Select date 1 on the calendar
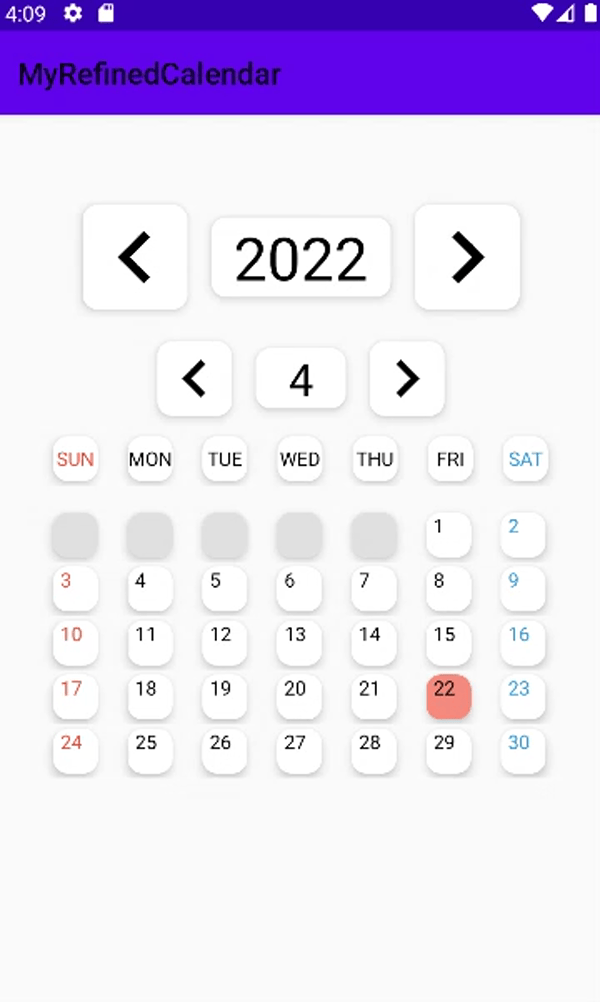Screen dimensions: 600x1002 coord(449,534)
